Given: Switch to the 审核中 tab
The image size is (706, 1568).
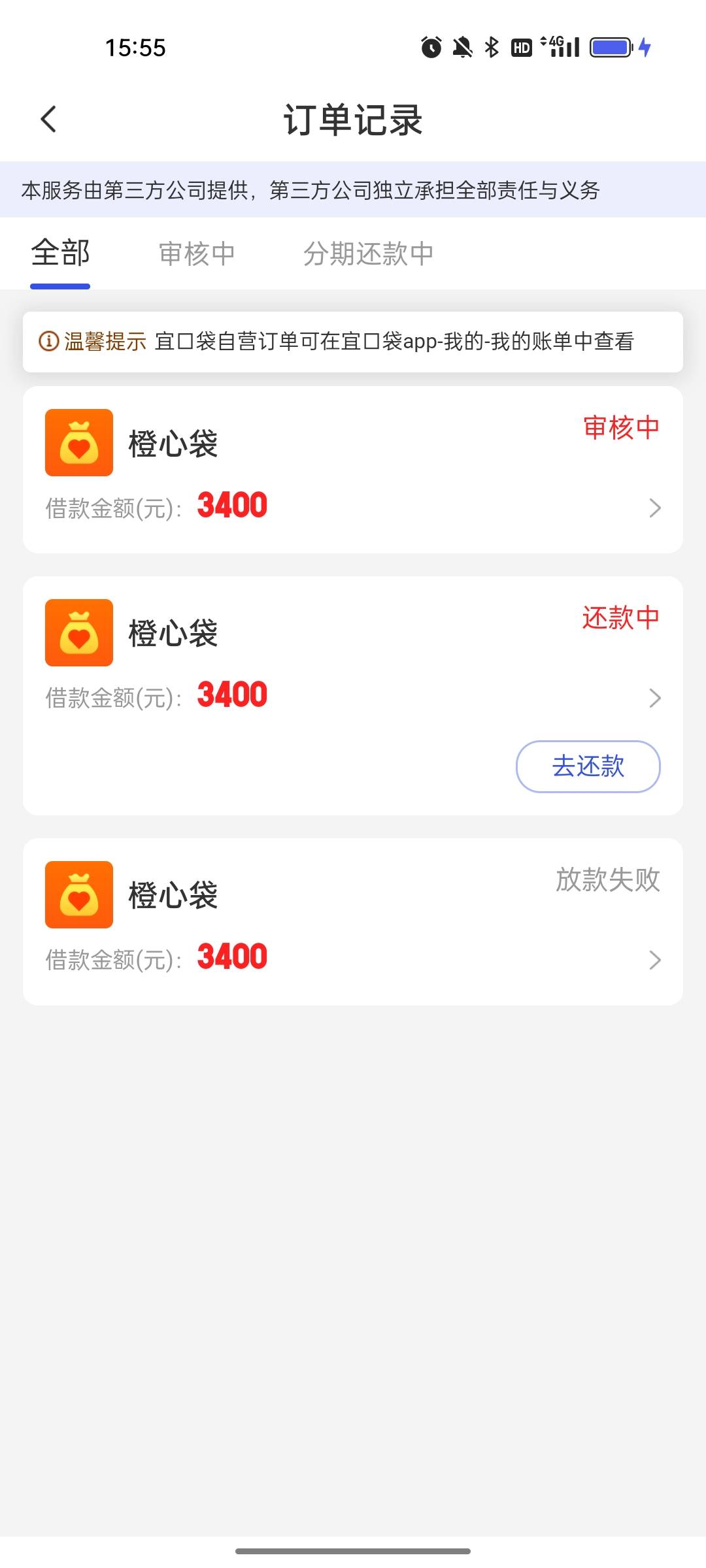Looking at the screenshot, I should (197, 253).
